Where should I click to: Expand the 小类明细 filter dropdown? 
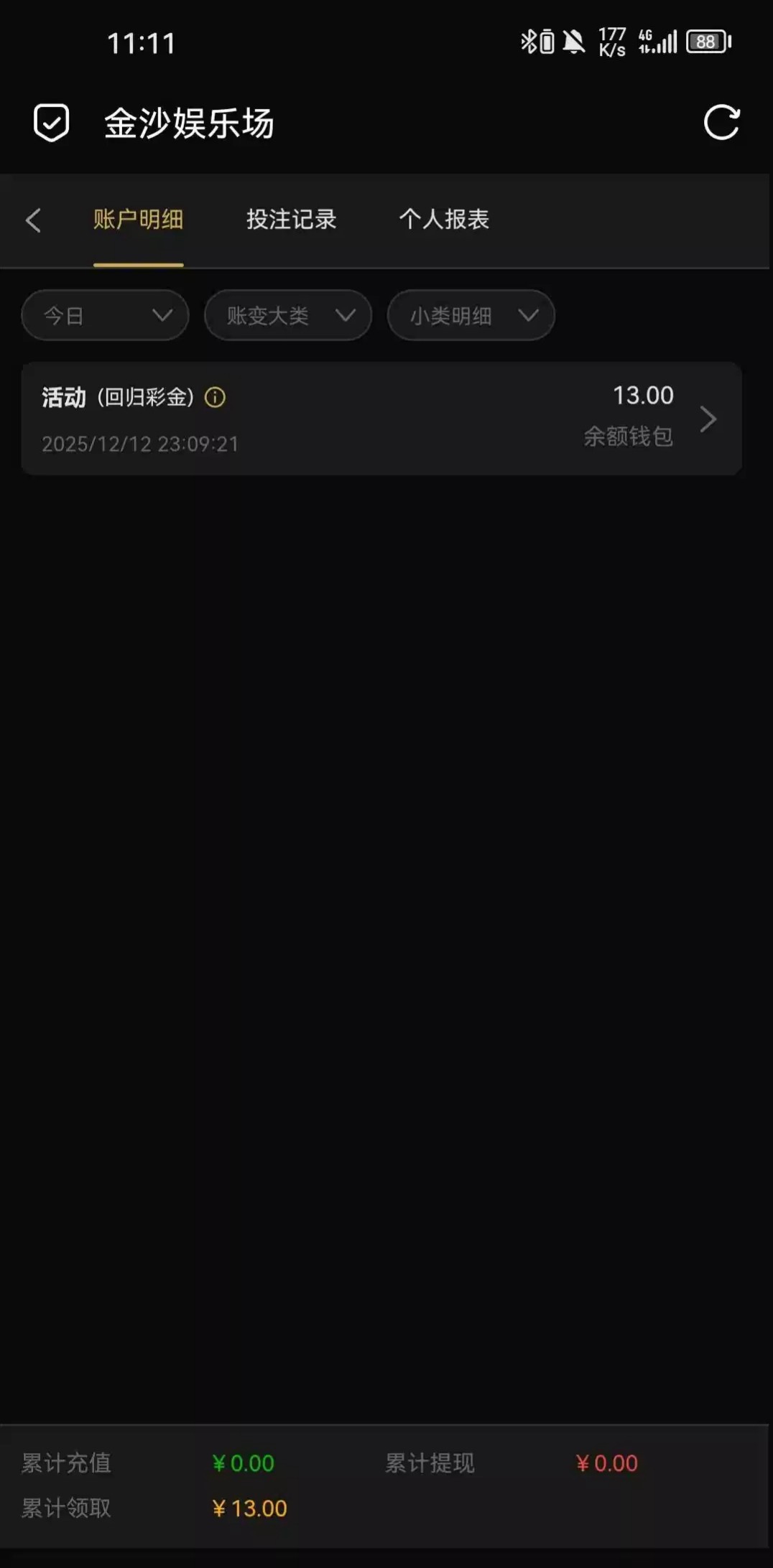point(471,315)
